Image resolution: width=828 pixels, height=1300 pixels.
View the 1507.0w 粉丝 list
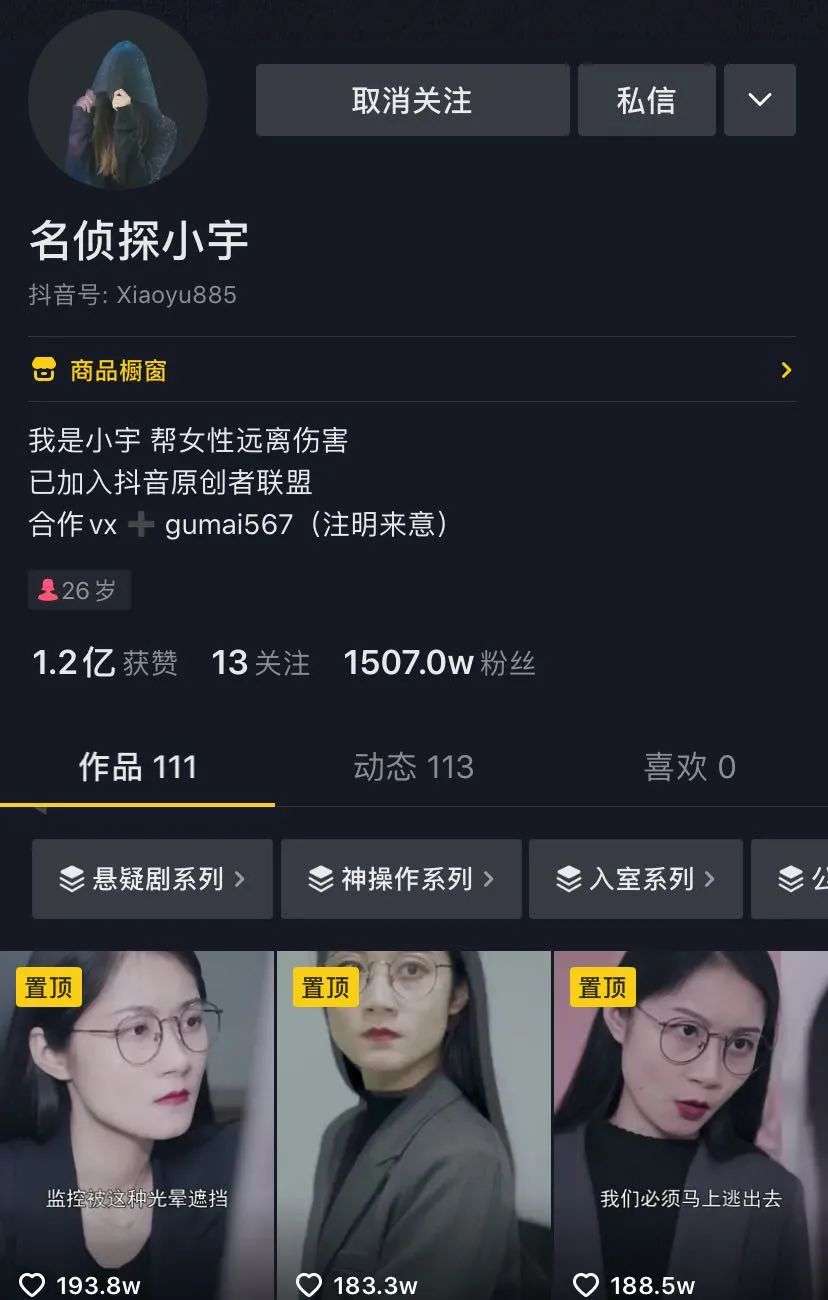439,663
